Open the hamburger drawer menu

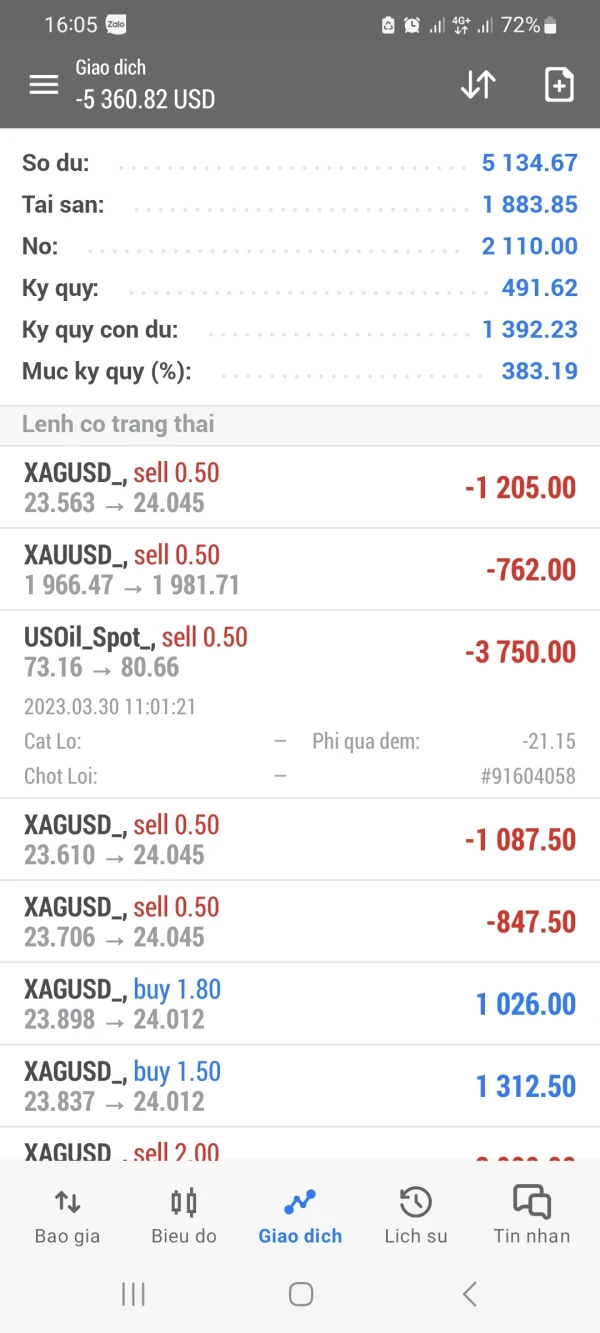[x=44, y=85]
